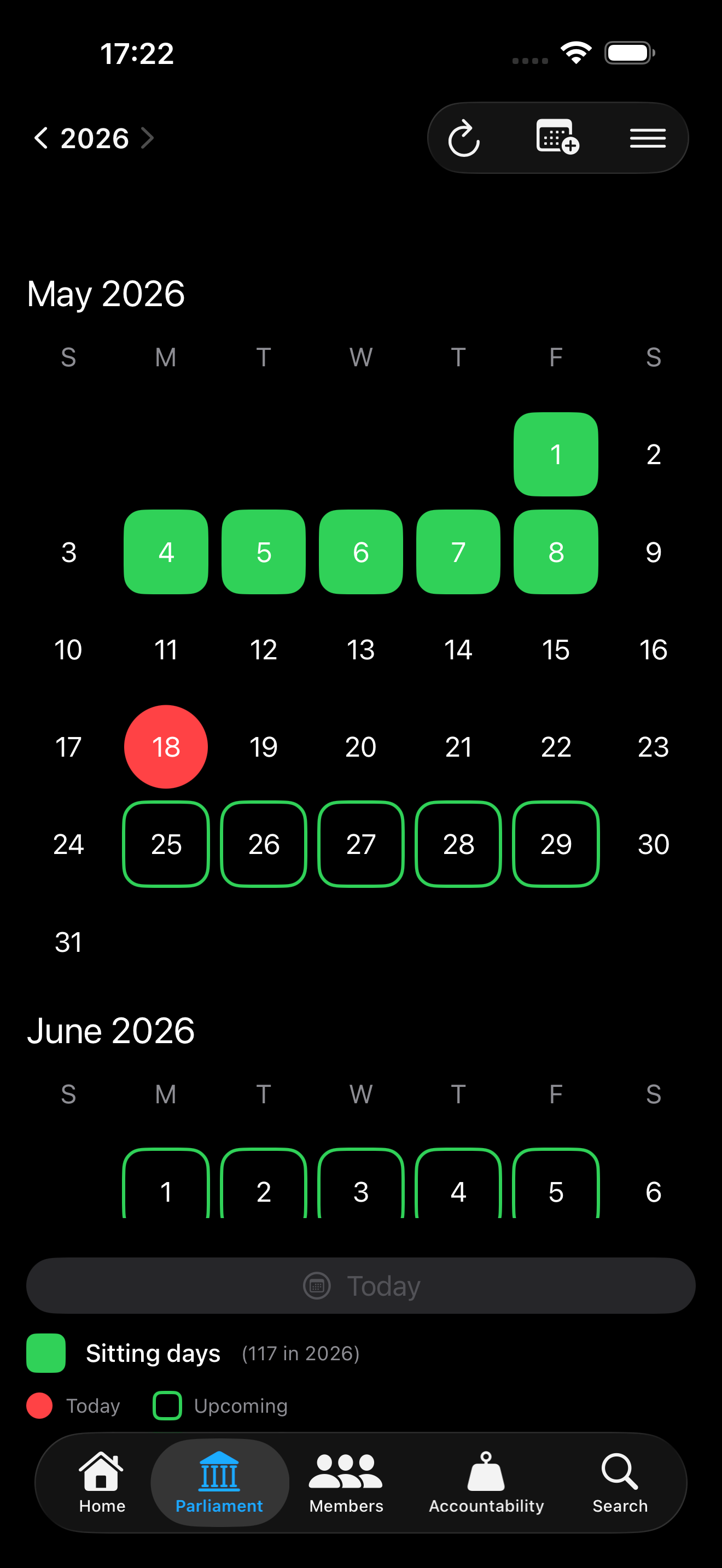The height and width of the screenshot is (1568, 722).
Task: Select sitting day May 6
Action: click(361, 552)
